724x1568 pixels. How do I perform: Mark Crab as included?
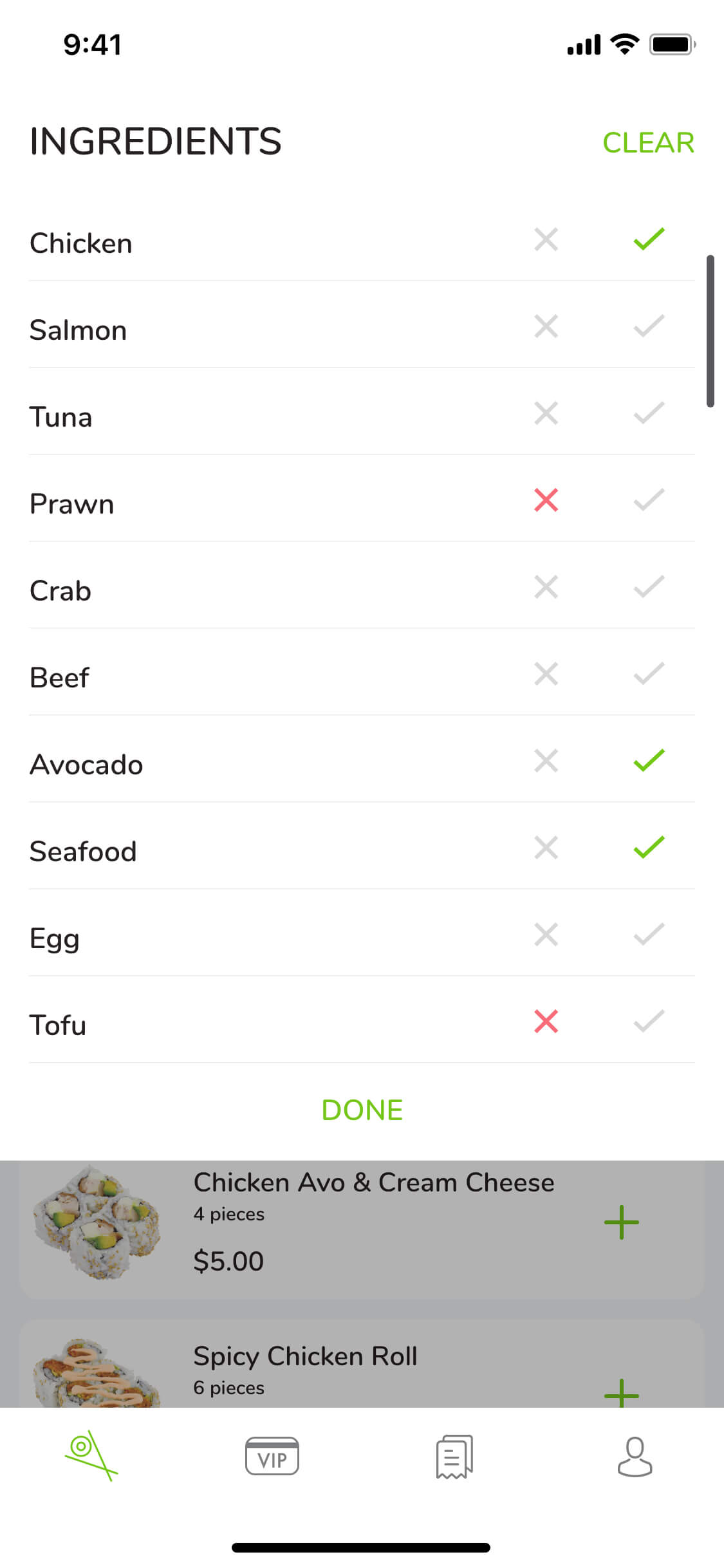click(648, 587)
